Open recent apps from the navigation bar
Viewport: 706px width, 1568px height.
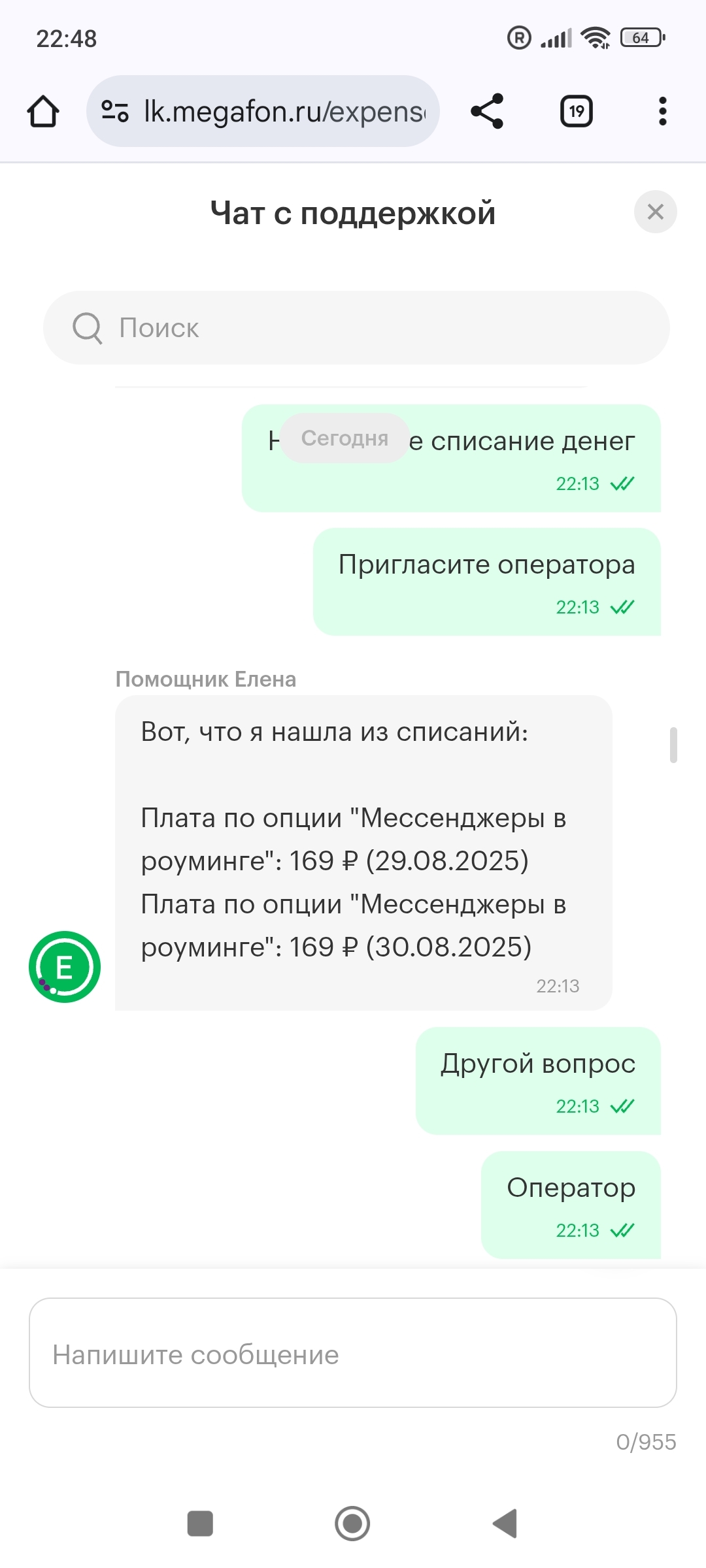point(200,1524)
